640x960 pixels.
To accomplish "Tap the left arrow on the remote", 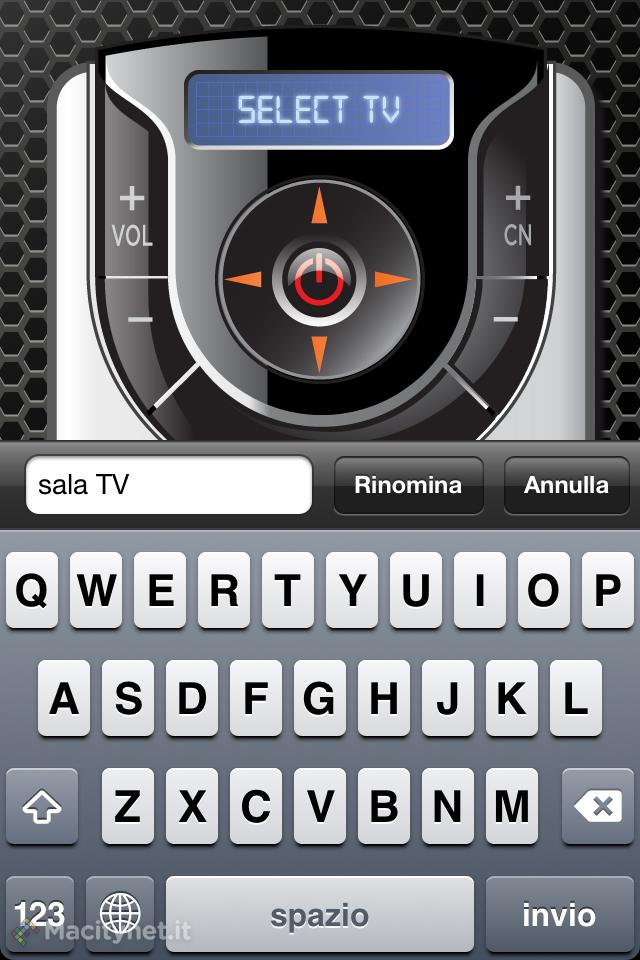I will click(x=243, y=281).
